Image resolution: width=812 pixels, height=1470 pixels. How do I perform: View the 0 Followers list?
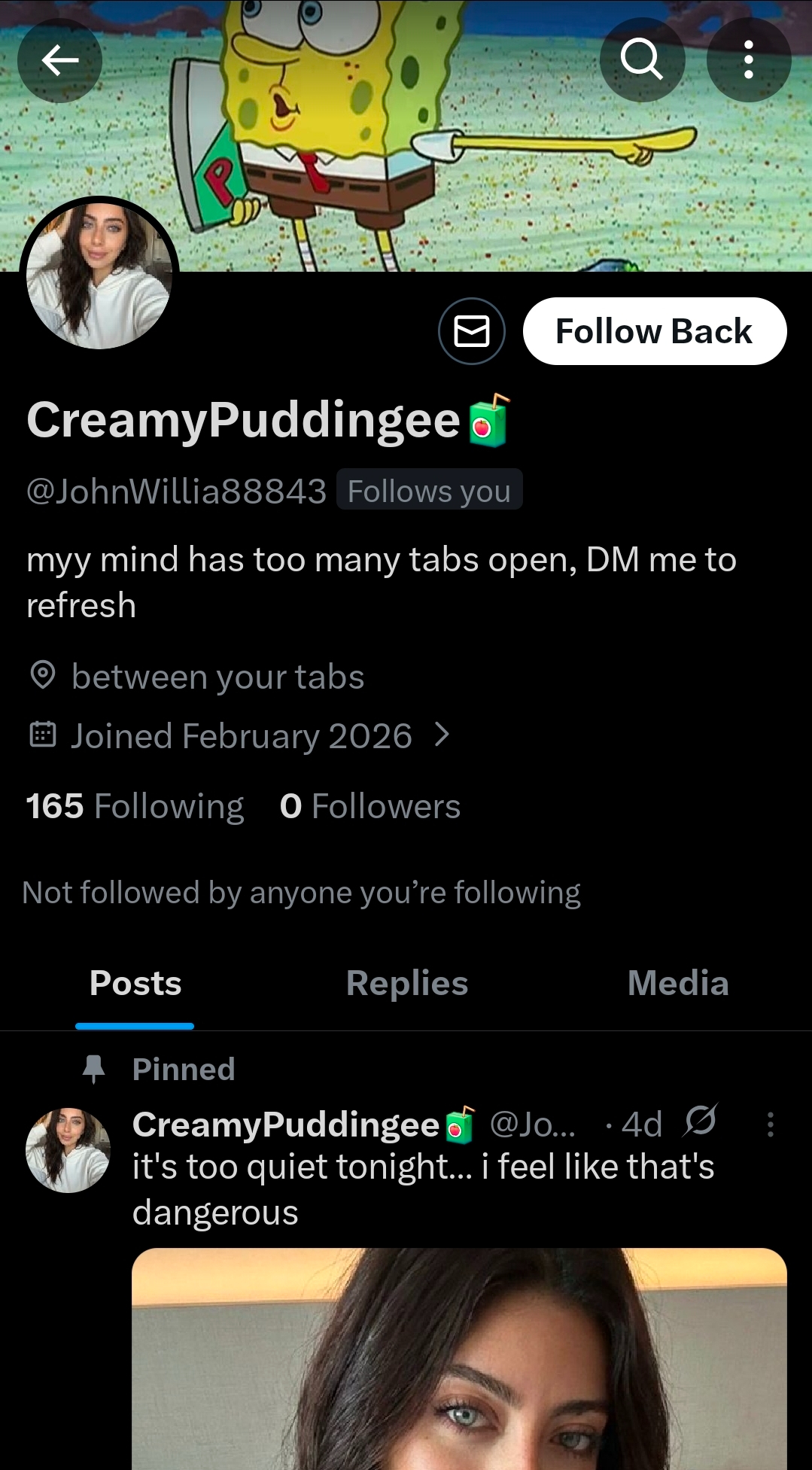(370, 806)
